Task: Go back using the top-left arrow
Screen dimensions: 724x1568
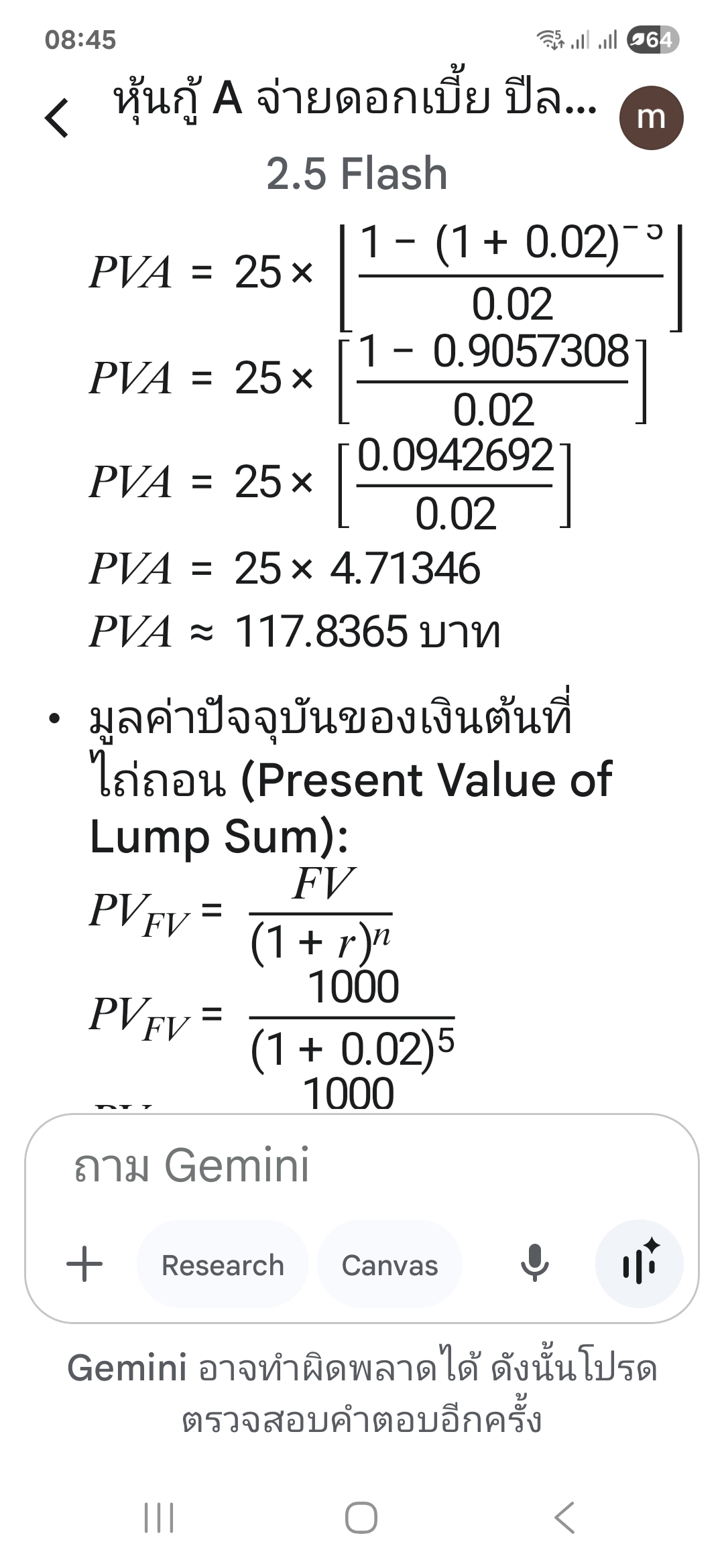Action: coord(57,118)
